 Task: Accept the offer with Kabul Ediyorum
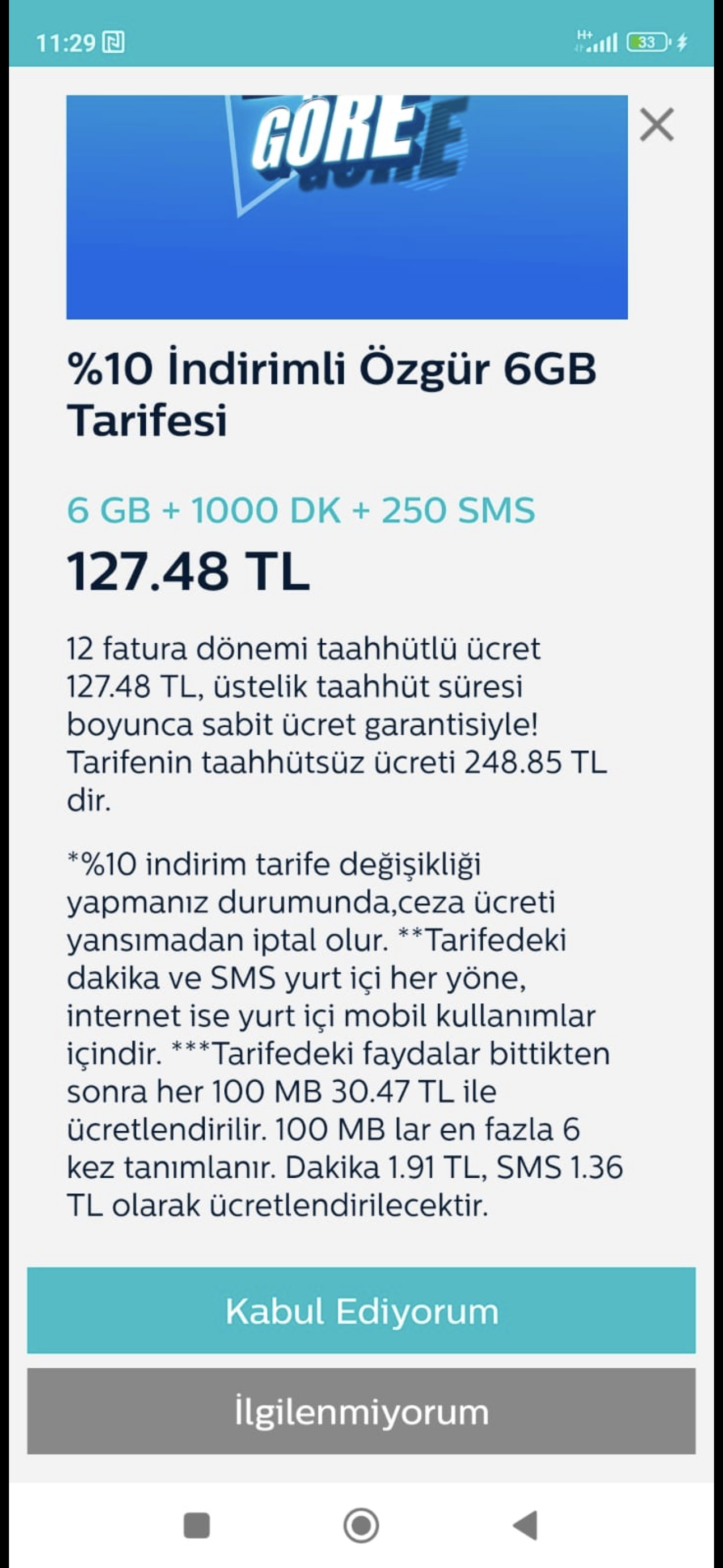(x=361, y=1311)
